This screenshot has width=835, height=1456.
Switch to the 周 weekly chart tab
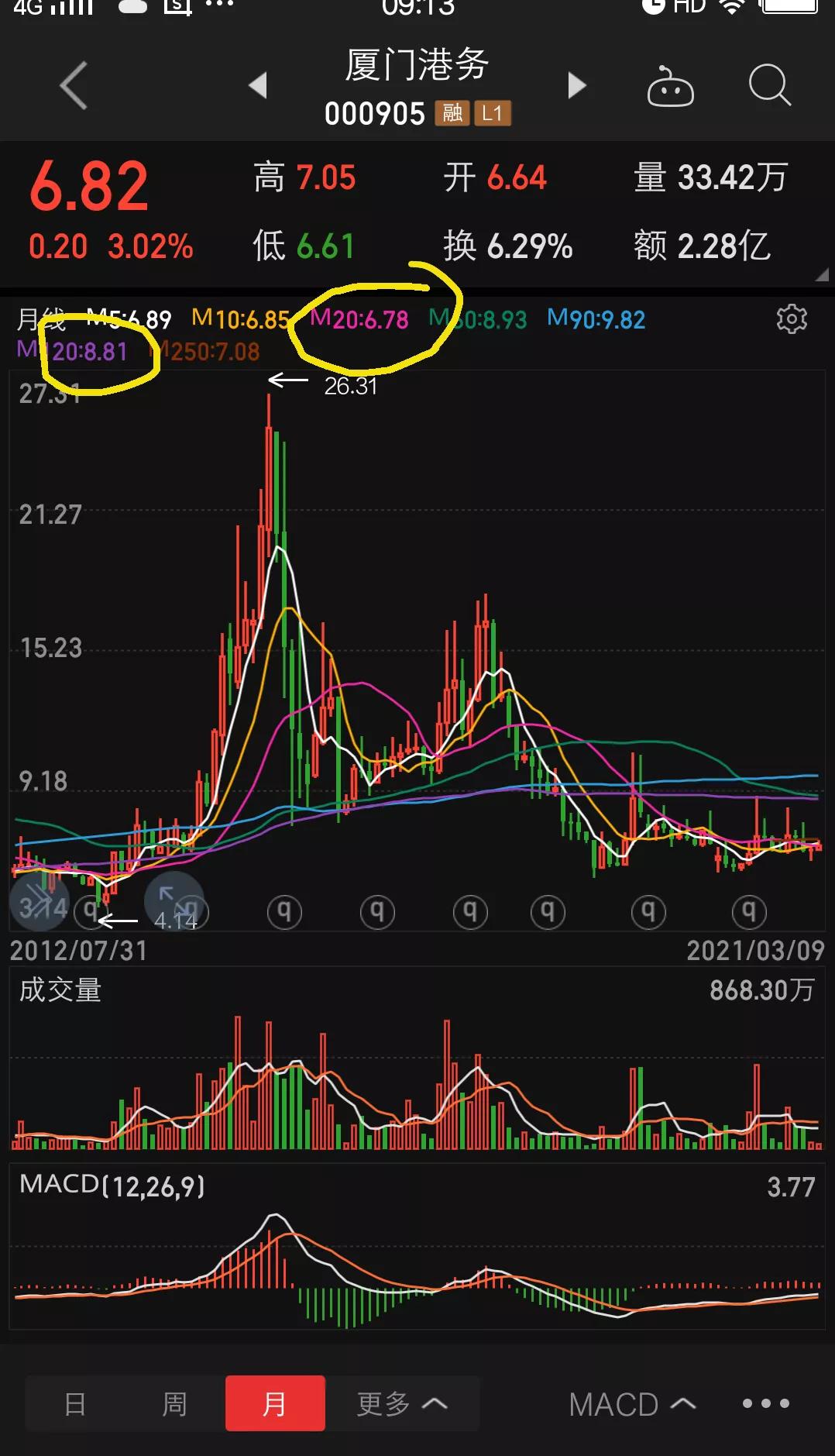175,1403
